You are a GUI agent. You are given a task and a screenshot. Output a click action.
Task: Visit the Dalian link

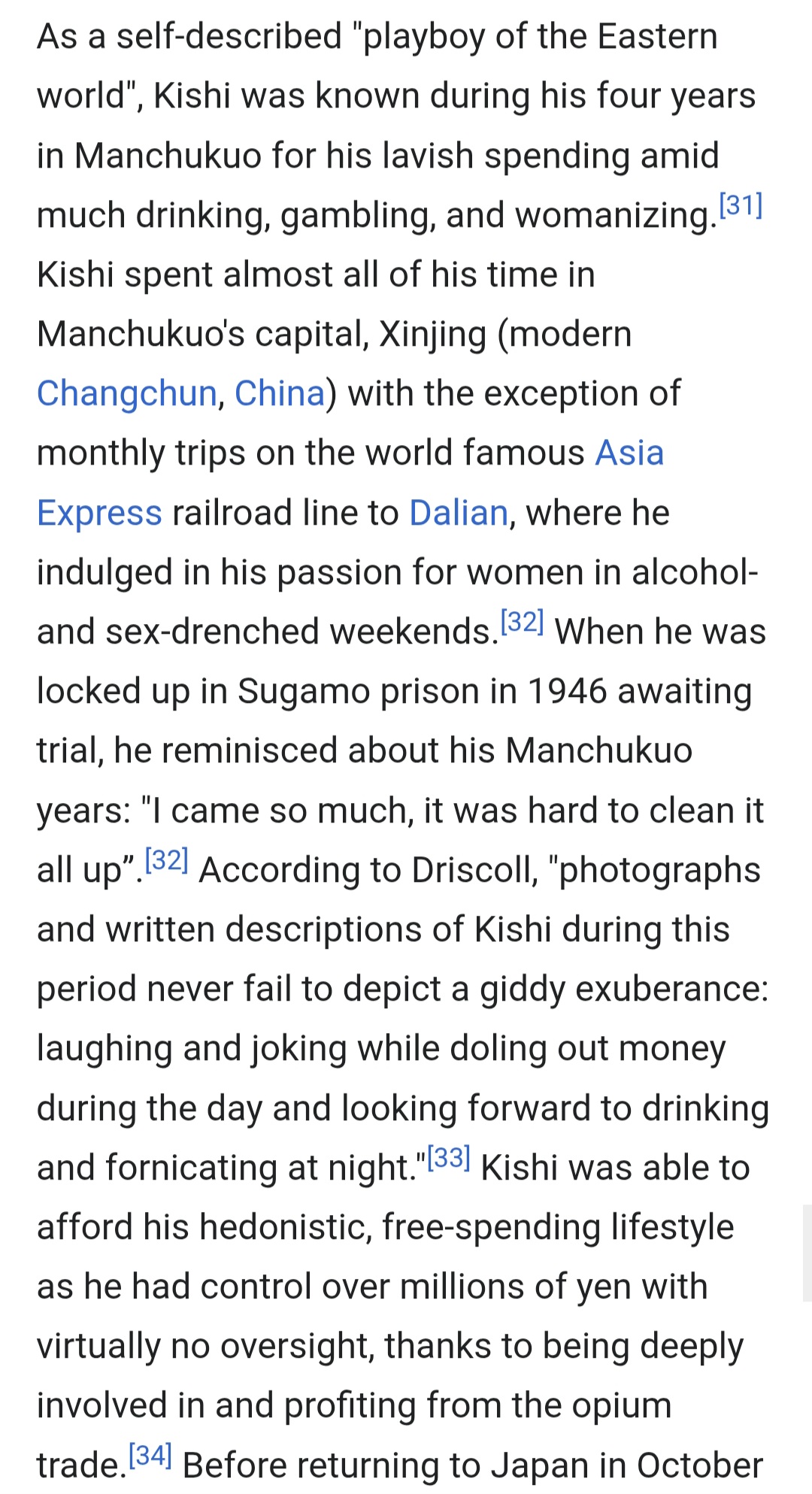coord(459,513)
